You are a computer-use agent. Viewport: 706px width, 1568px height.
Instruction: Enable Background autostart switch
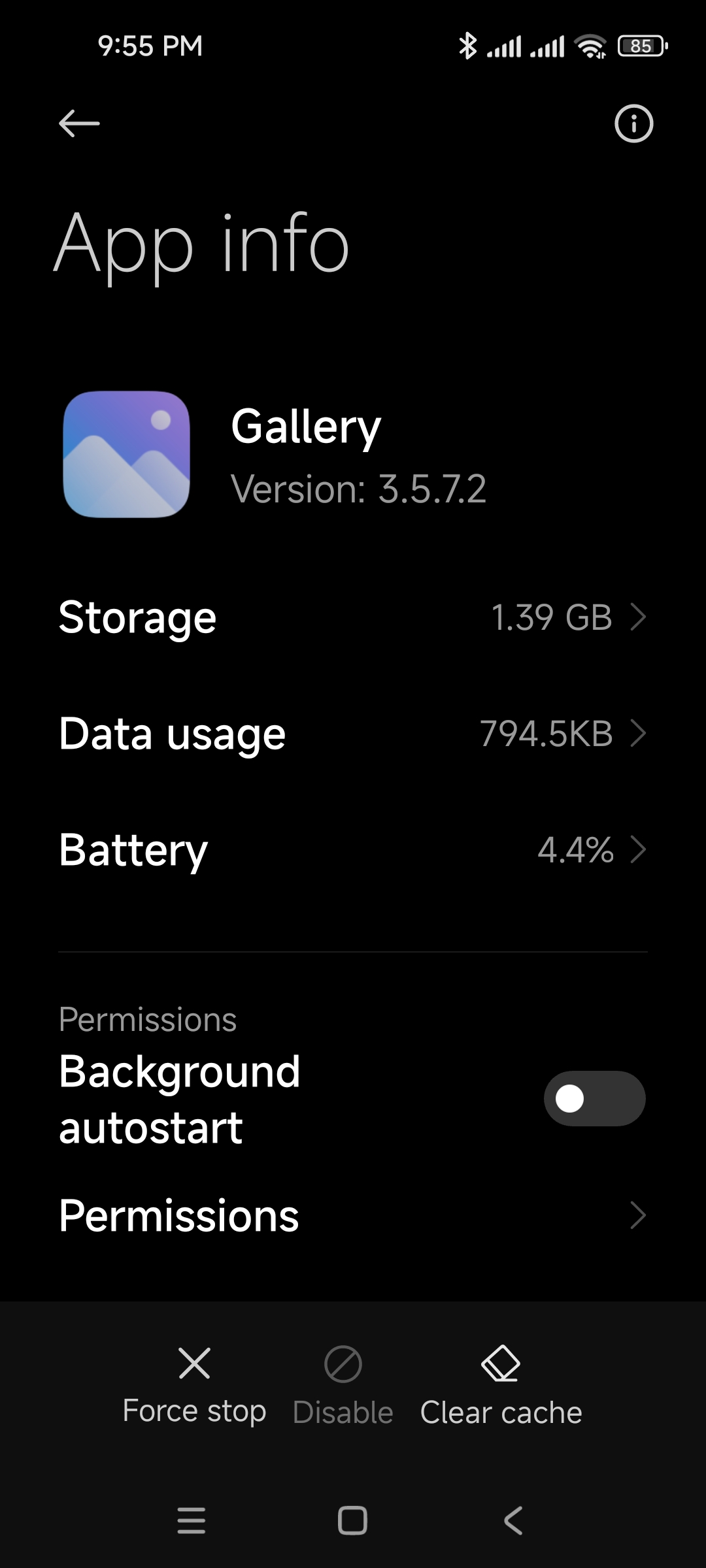tap(594, 1098)
